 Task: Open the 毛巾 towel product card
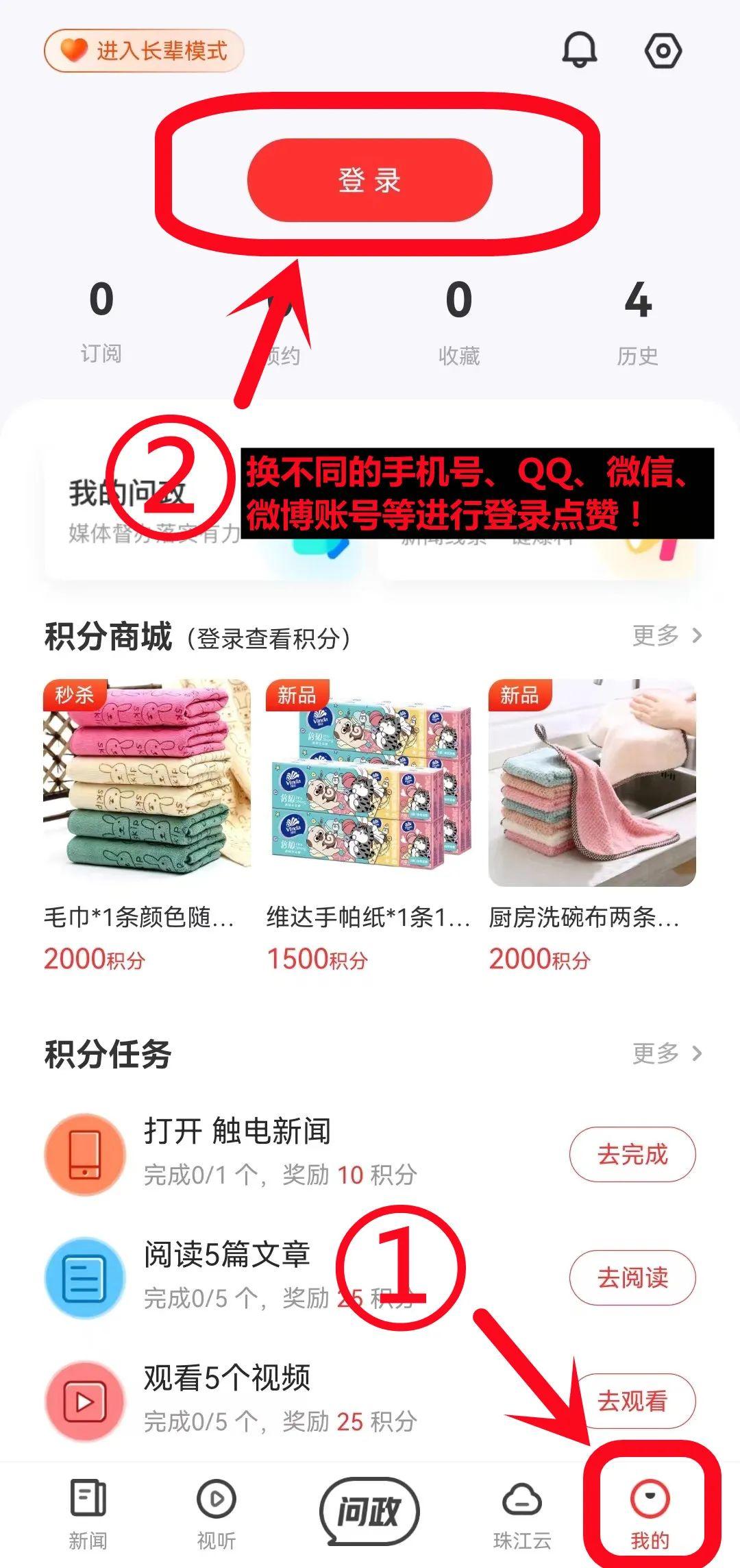coord(146,816)
